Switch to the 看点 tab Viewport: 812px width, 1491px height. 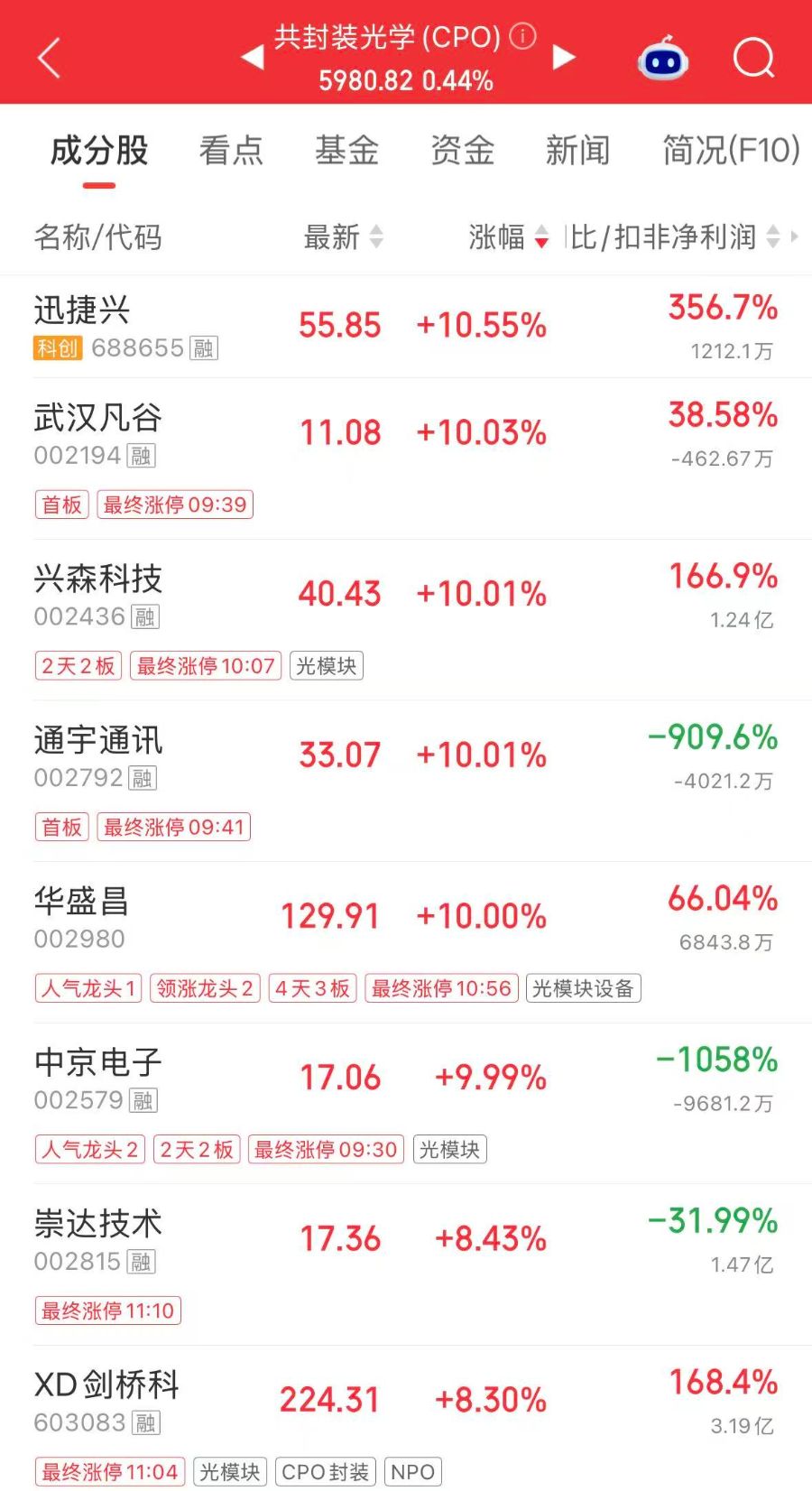click(x=231, y=151)
